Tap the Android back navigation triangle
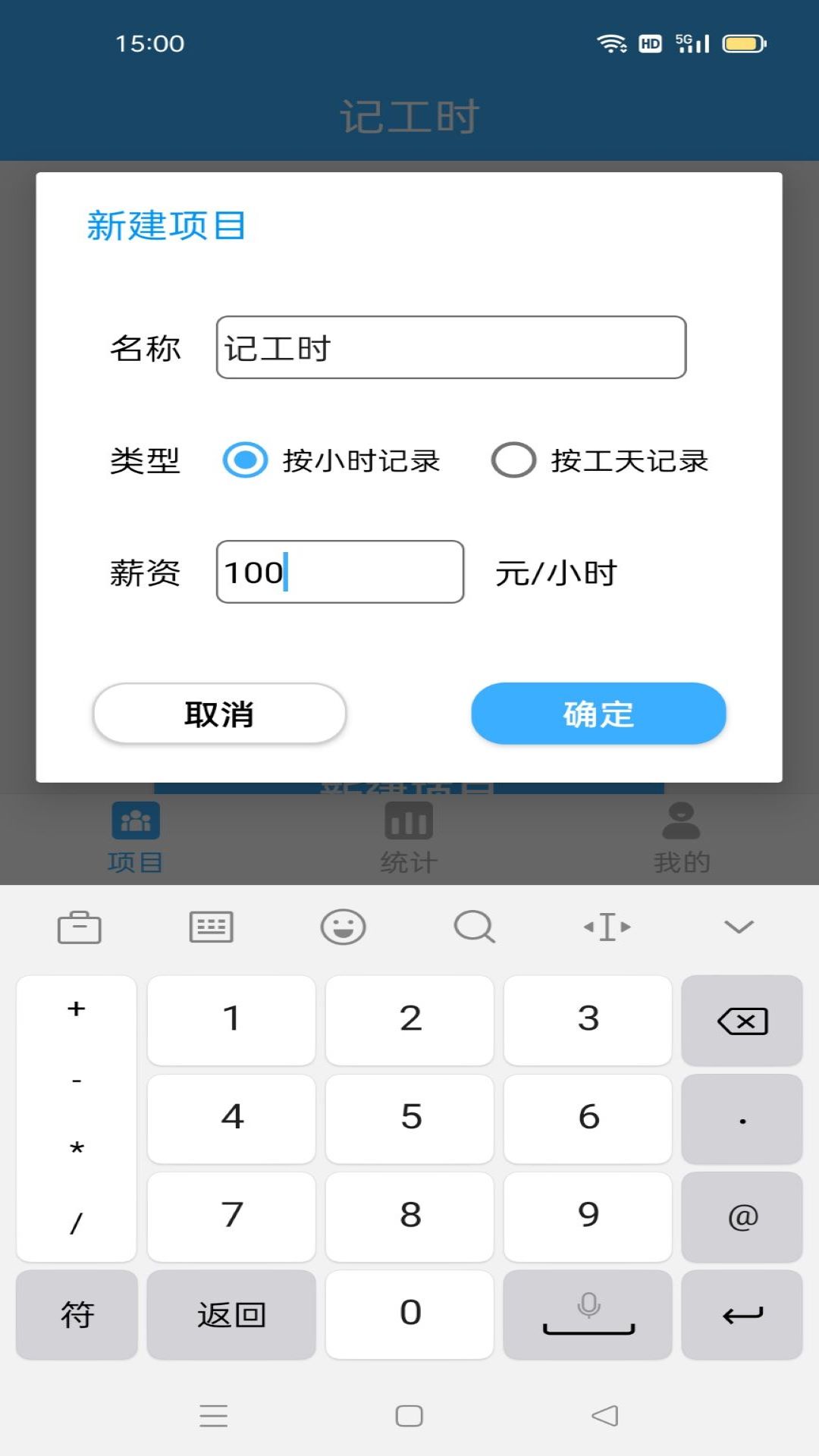 click(603, 1415)
